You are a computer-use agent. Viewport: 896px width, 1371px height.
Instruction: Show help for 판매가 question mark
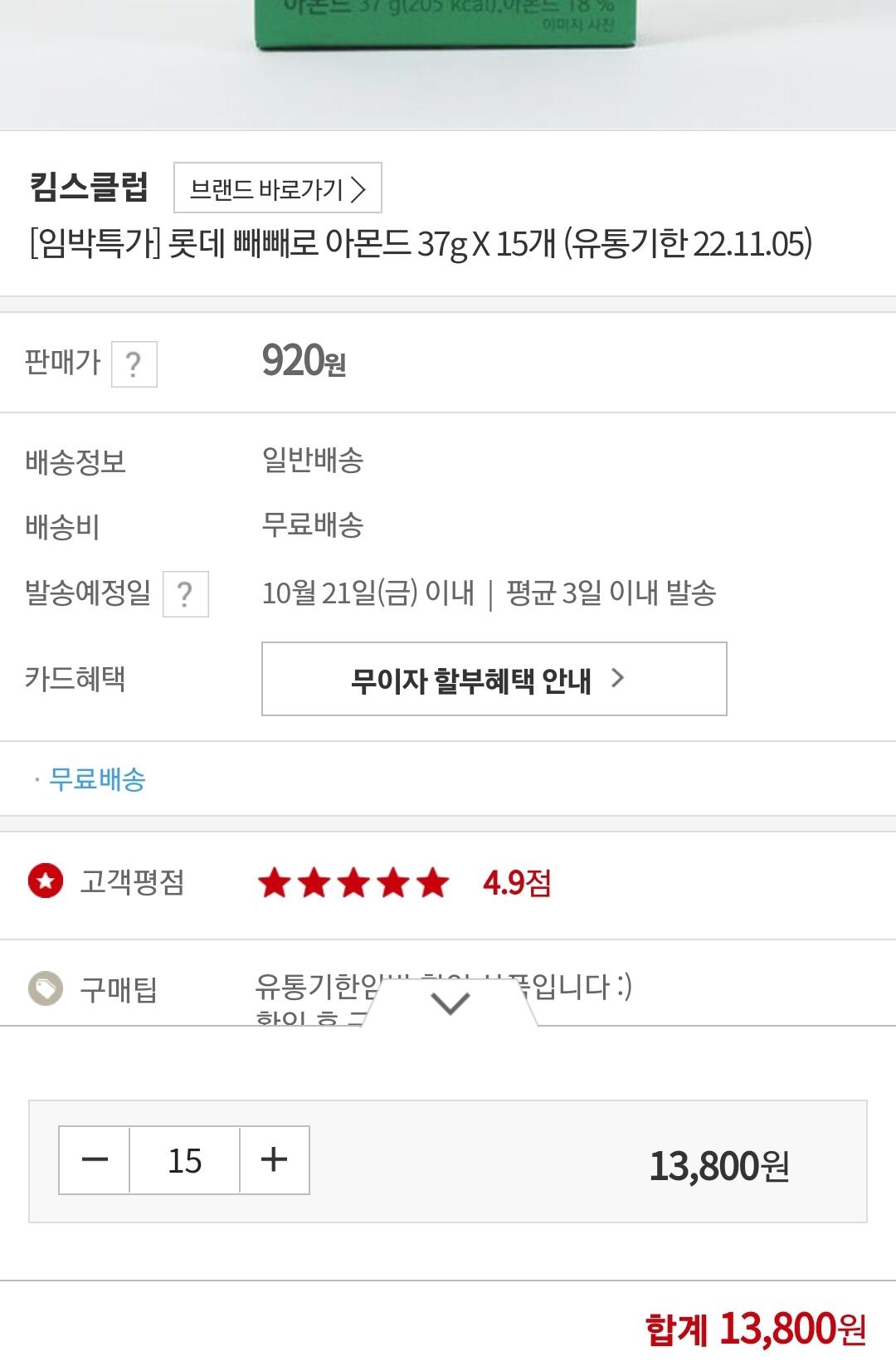pos(134,364)
